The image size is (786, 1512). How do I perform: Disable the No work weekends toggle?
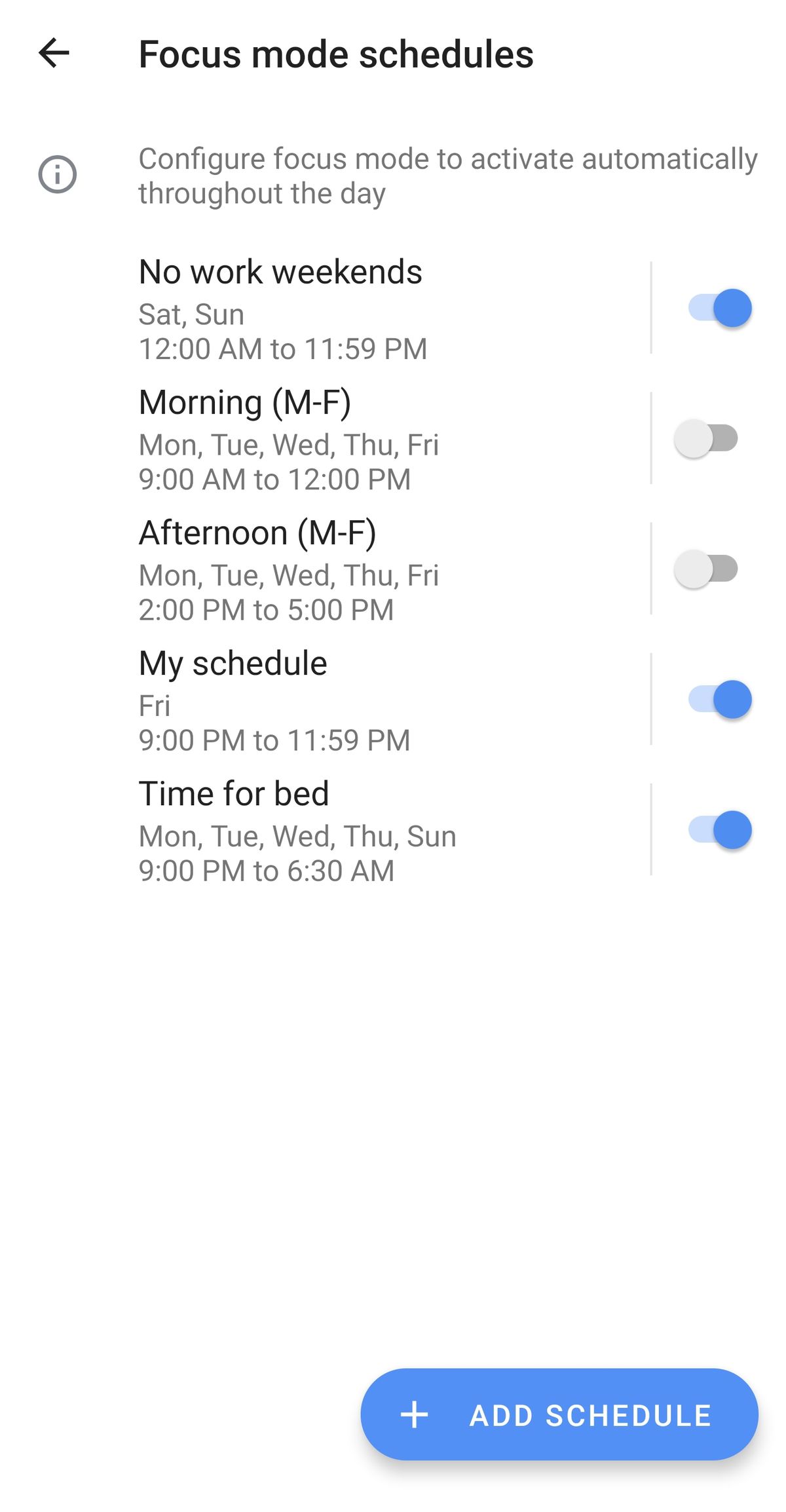(719, 308)
